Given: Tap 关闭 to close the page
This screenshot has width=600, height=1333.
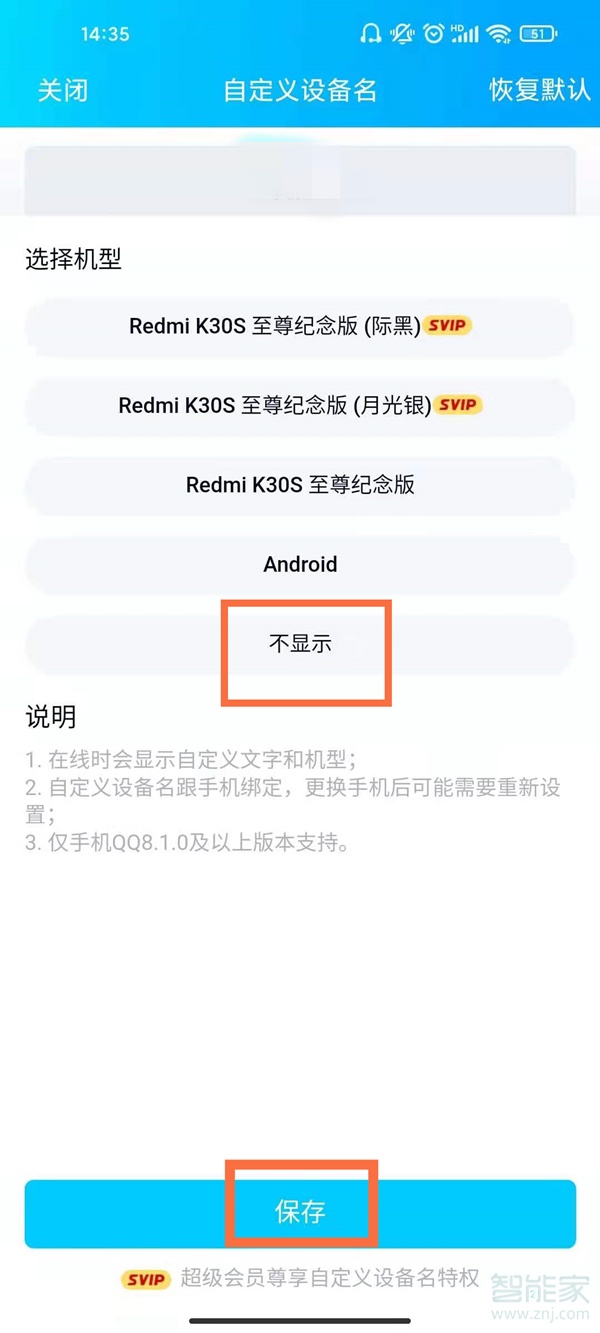Looking at the screenshot, I should (x=63, y=90).
